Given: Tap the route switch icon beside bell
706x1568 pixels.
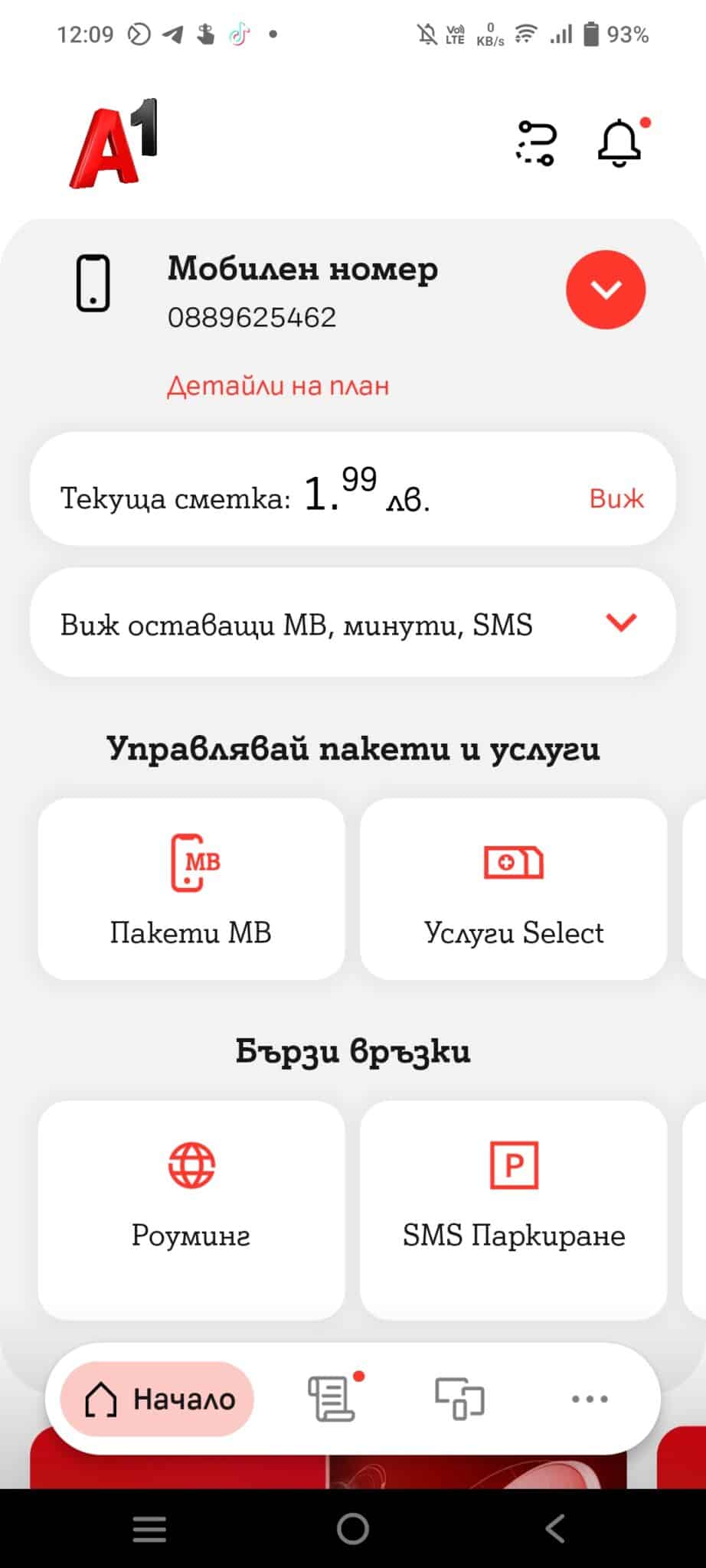Looking at the screenshot, I should (x=535, y=143).
